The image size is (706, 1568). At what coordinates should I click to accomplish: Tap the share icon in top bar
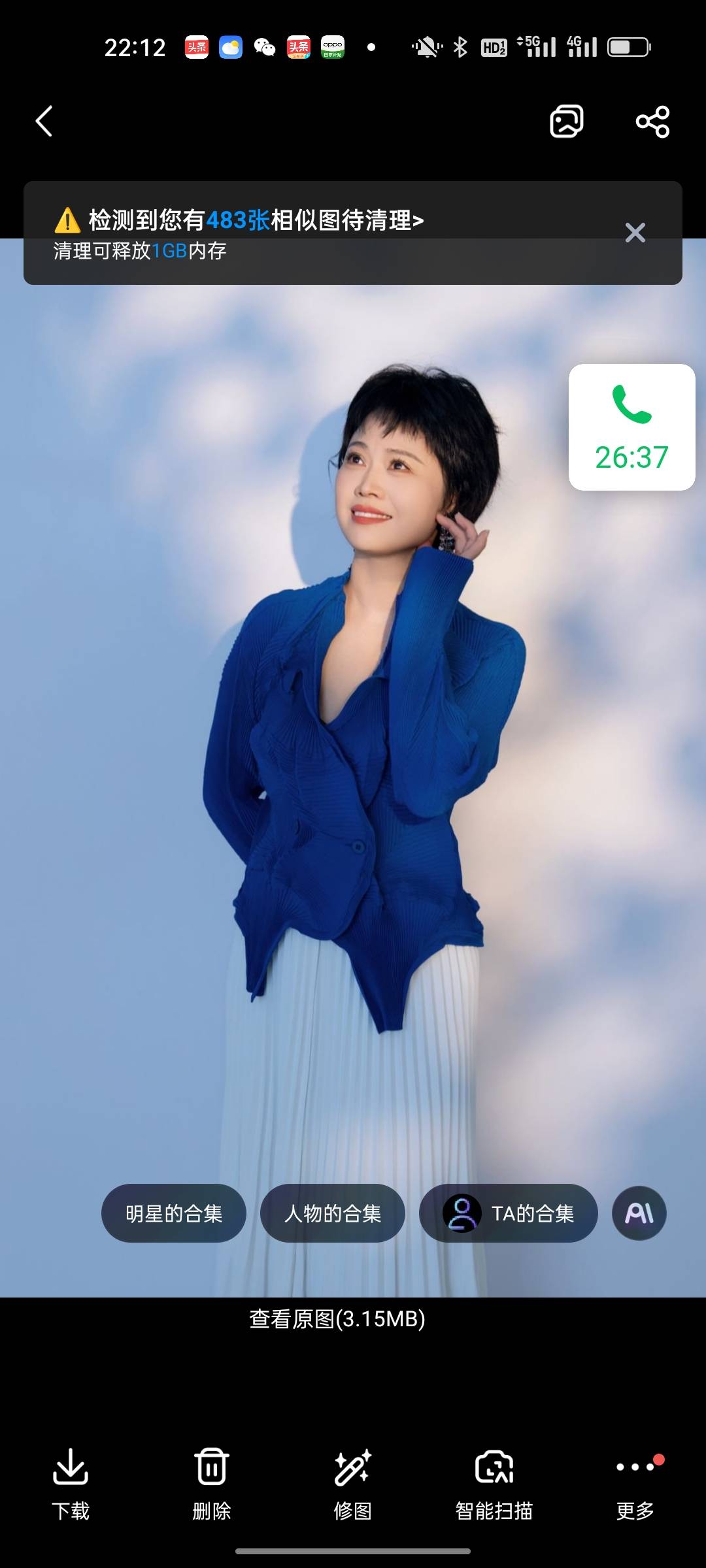click(651, 122)
